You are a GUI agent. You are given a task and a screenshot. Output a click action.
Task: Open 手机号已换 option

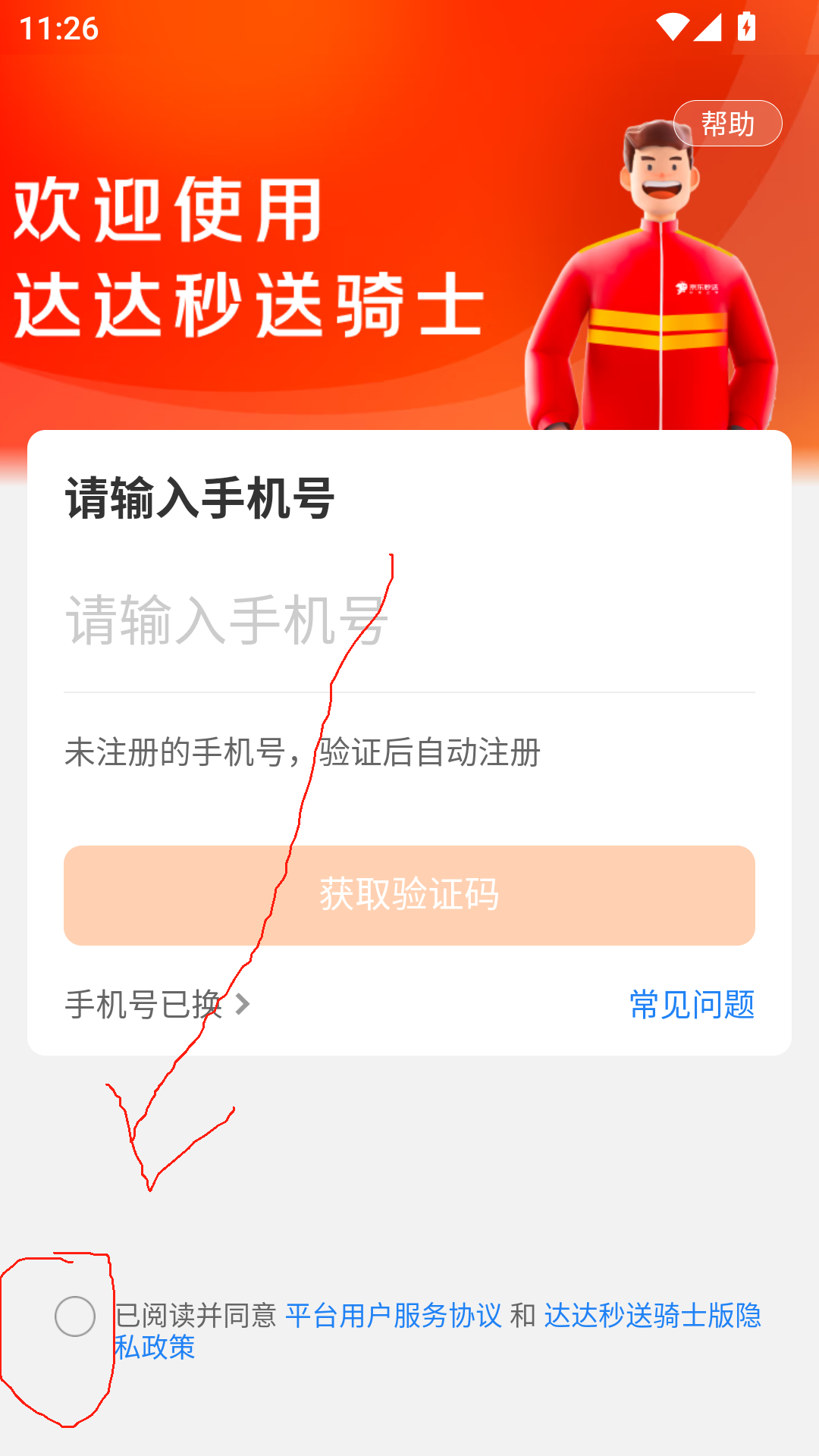click(157, 1005)
